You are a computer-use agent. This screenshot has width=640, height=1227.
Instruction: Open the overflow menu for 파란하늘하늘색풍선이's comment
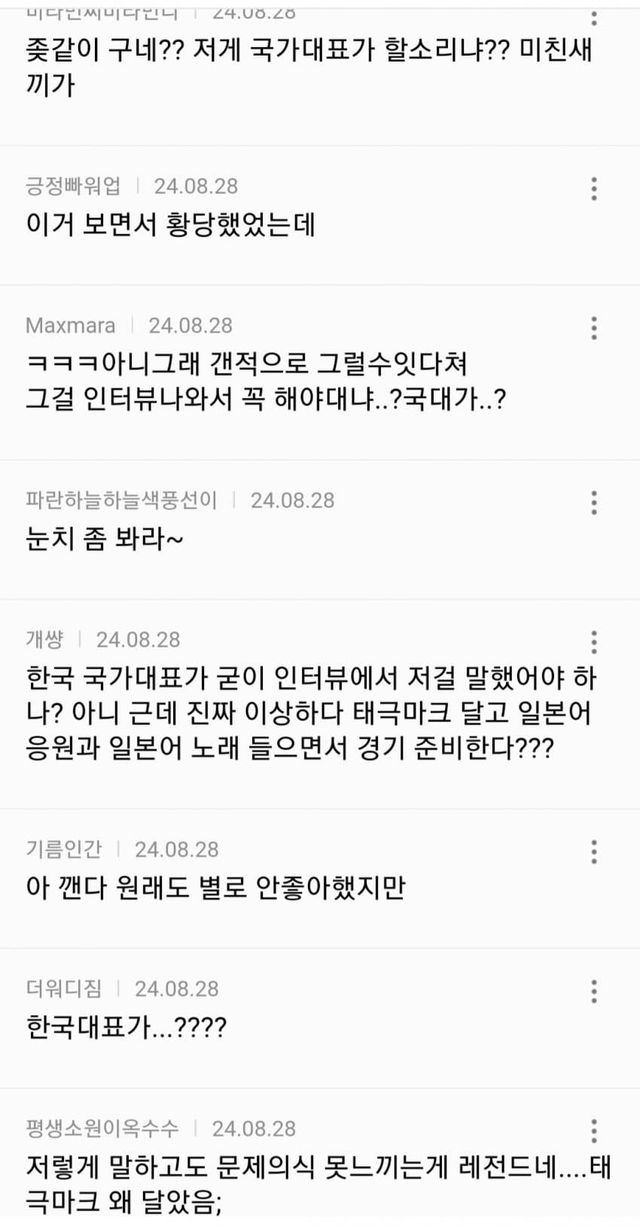click(594, 502)
